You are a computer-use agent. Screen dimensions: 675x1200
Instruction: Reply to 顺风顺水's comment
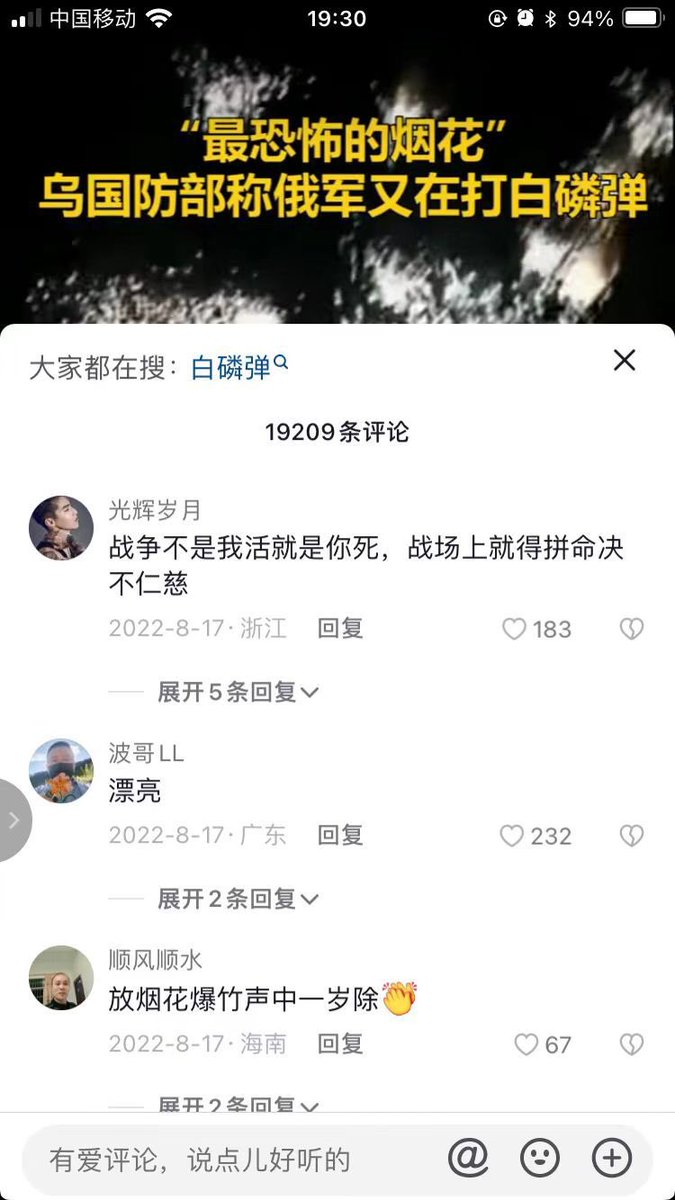tap(340, 1044)
